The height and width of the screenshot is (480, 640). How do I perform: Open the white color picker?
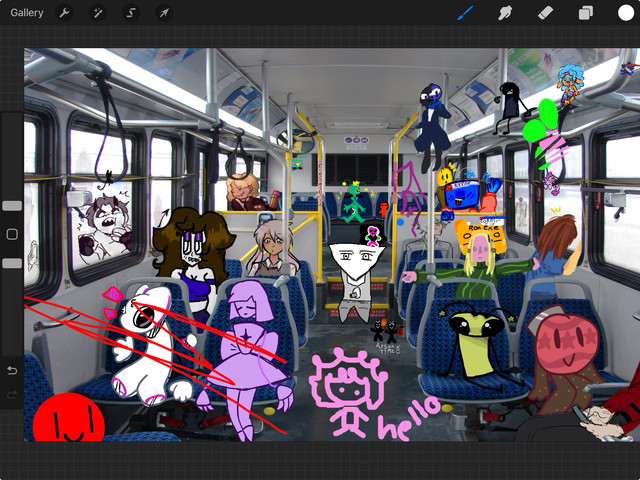626,13
